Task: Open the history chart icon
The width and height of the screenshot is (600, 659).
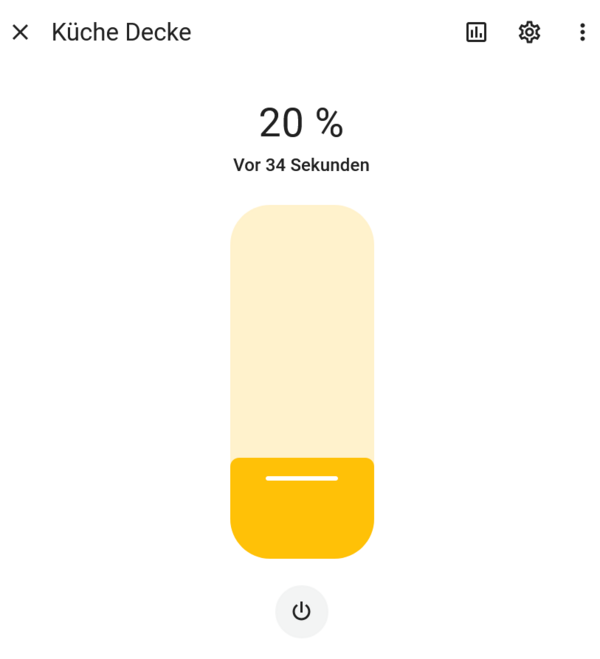Action: (476, 33)
